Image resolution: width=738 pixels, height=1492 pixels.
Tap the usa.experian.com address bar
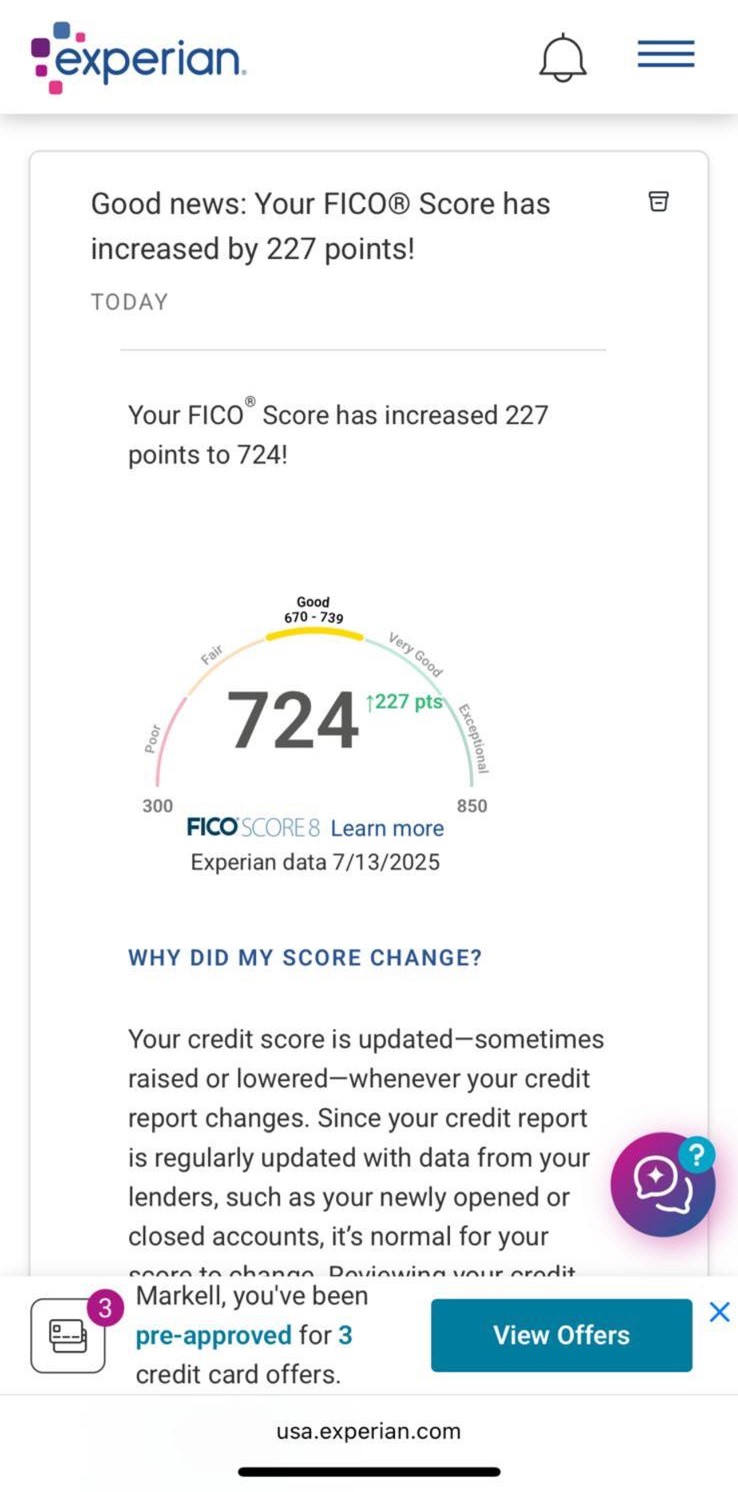click(369, 1431)
